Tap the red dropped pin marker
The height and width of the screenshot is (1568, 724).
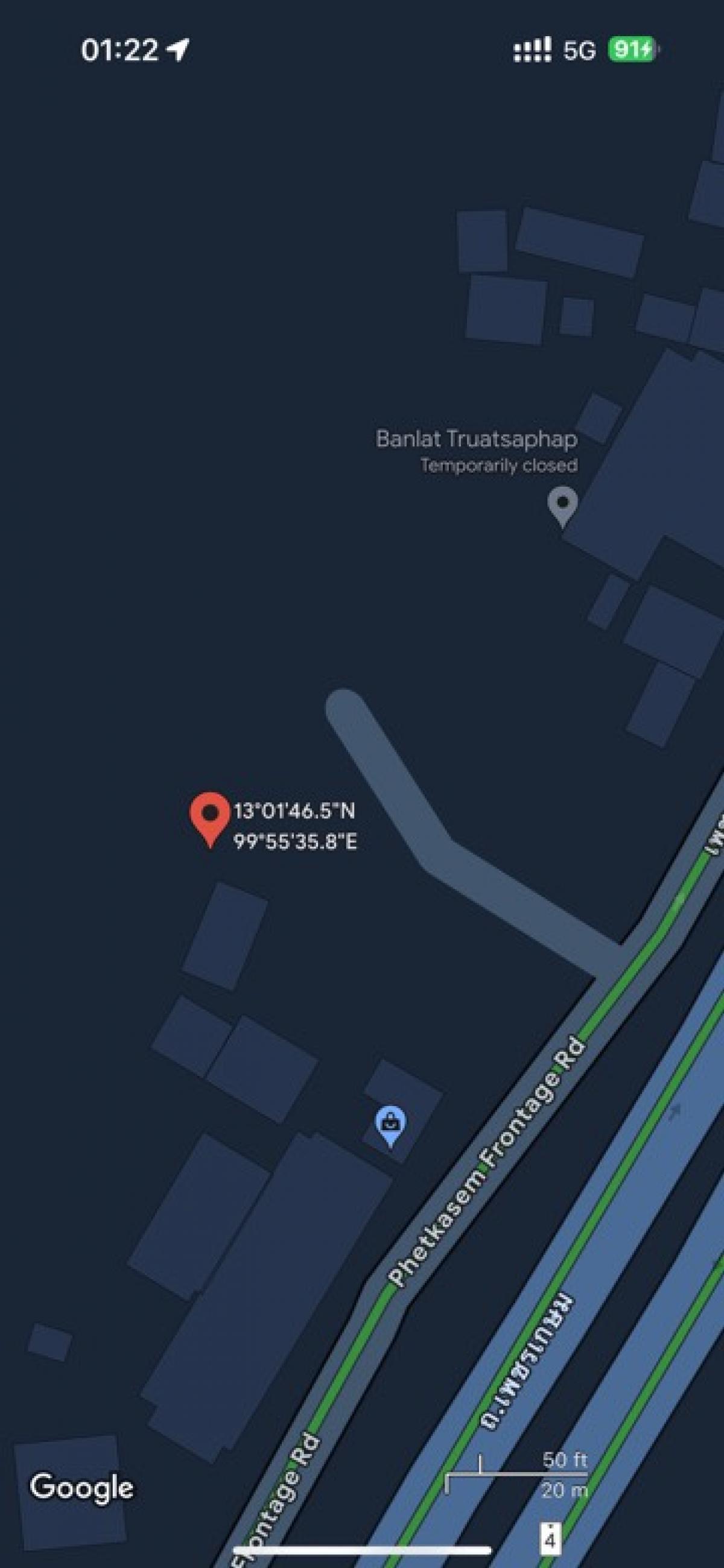(x=209, y=819)
